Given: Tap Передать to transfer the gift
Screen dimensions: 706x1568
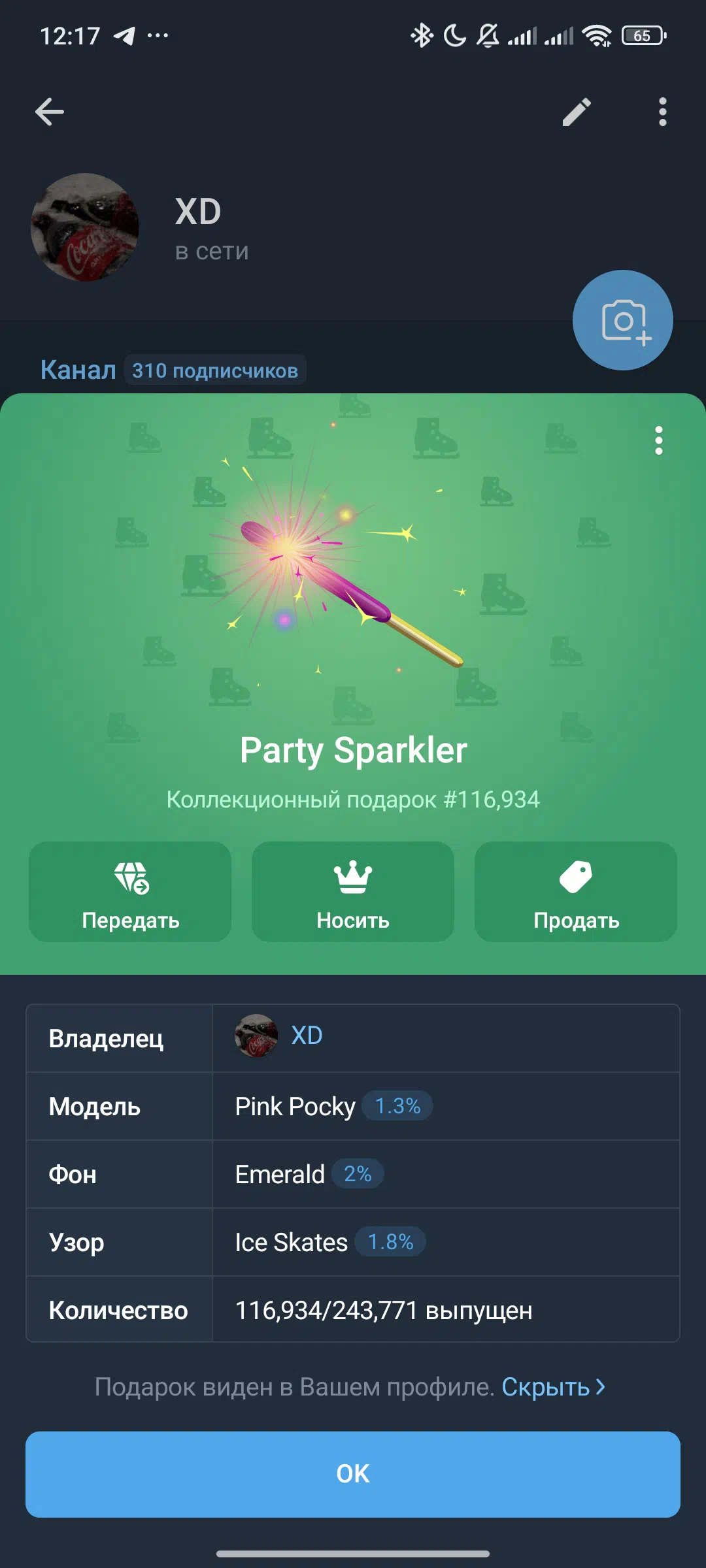Looking at the screenshot, I should click(130, 892).
